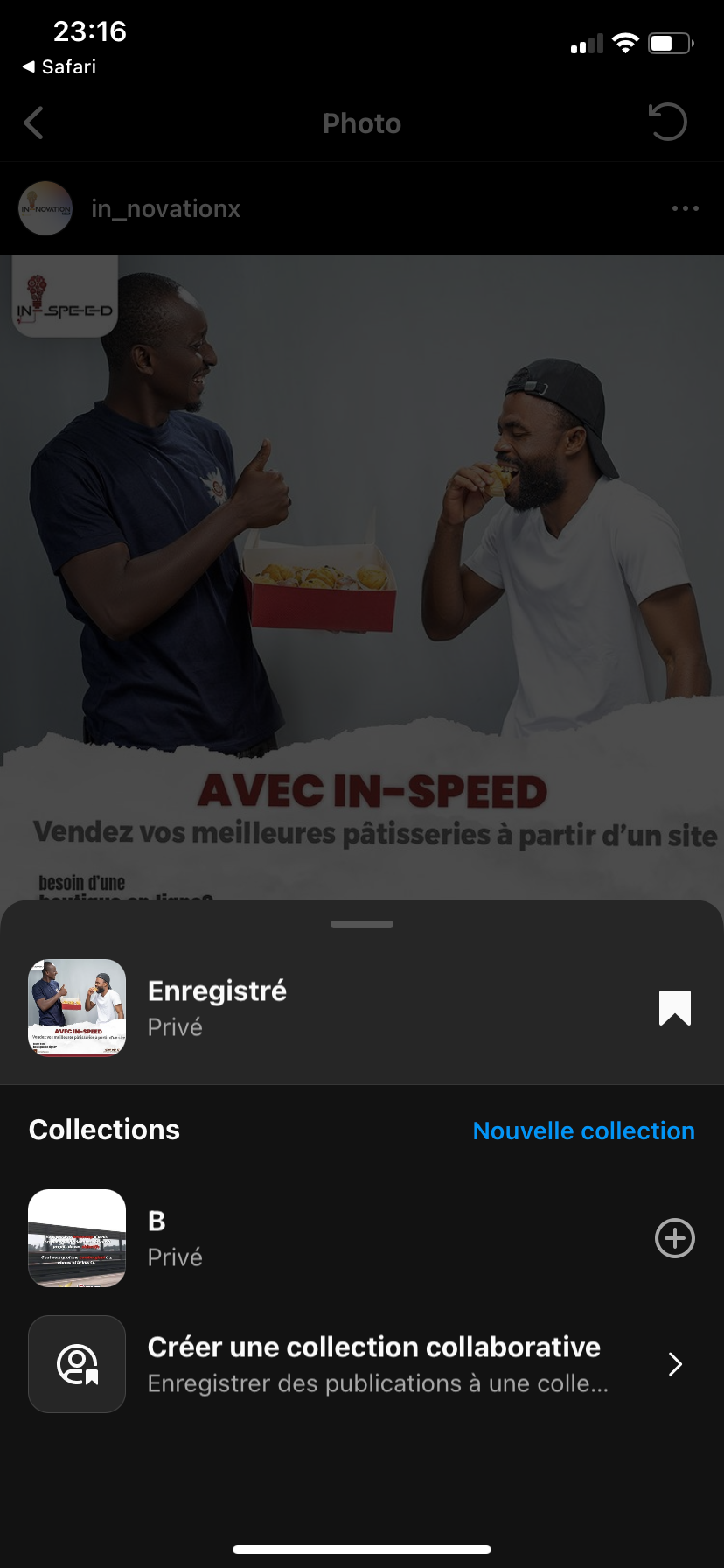Screen dimensions: 724x1568
Task: Unsave post using the Enregistré bookmark icon
Action: [x=674, y=1008]
